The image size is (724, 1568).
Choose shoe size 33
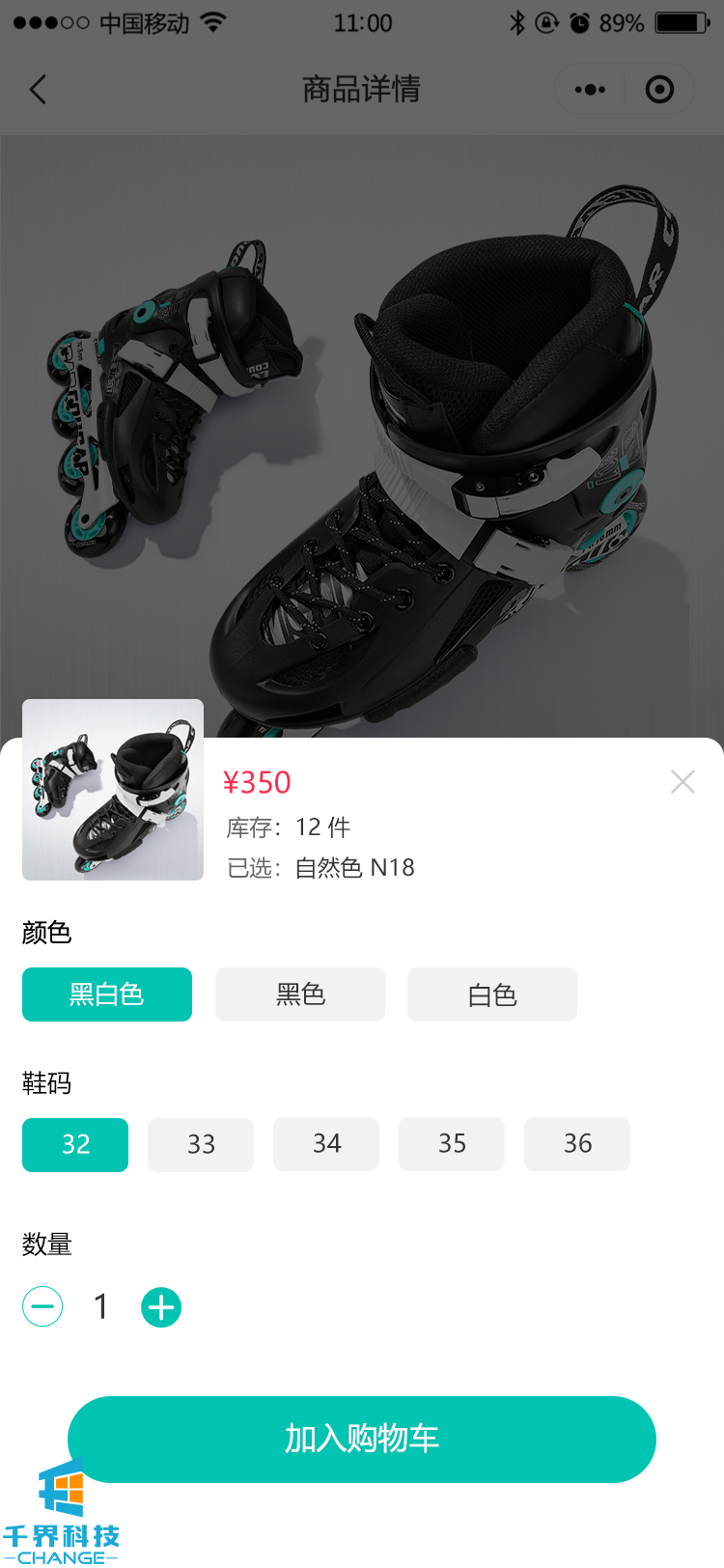pos(201,1144)
